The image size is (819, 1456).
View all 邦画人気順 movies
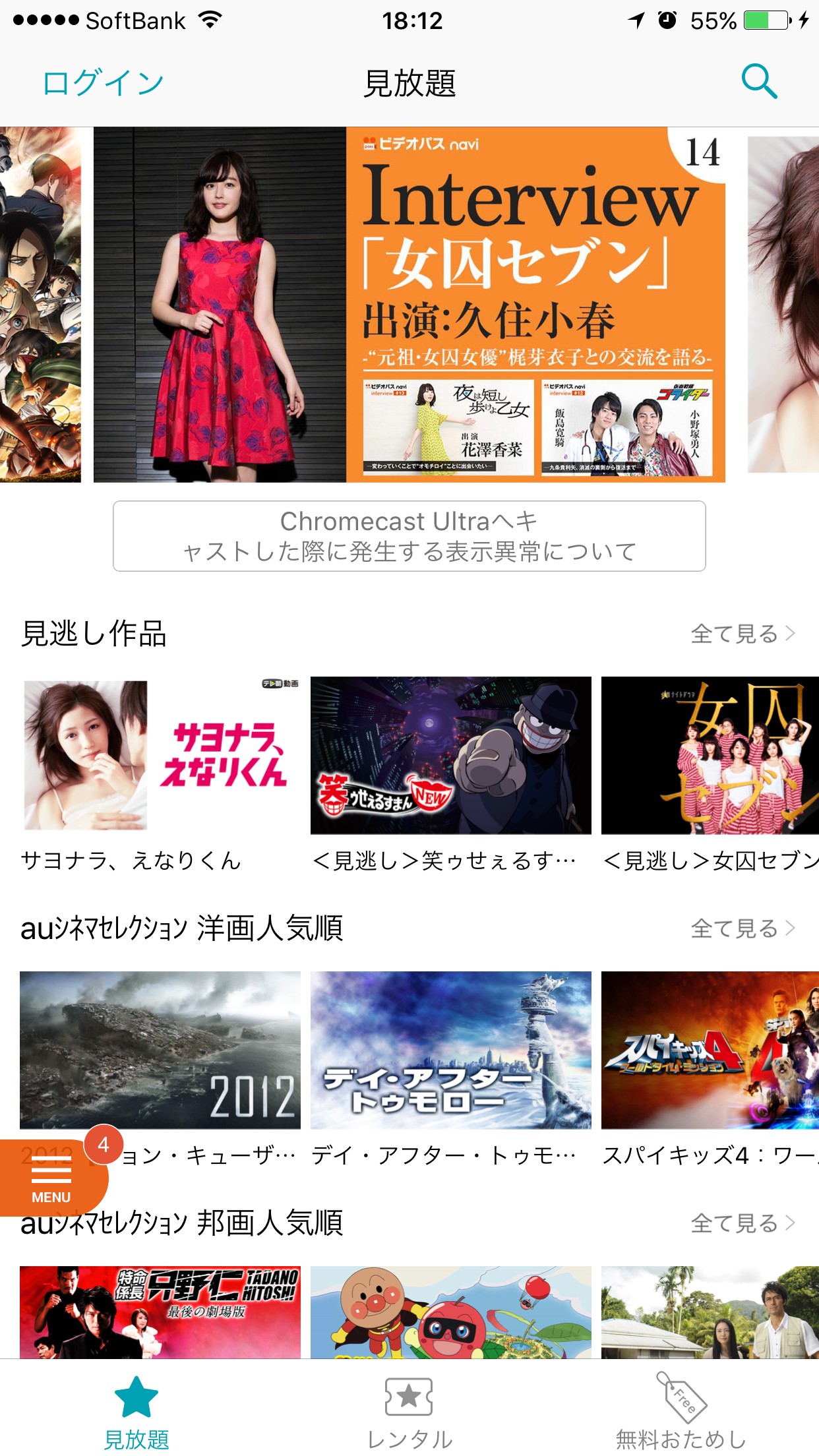(742, 1223)
